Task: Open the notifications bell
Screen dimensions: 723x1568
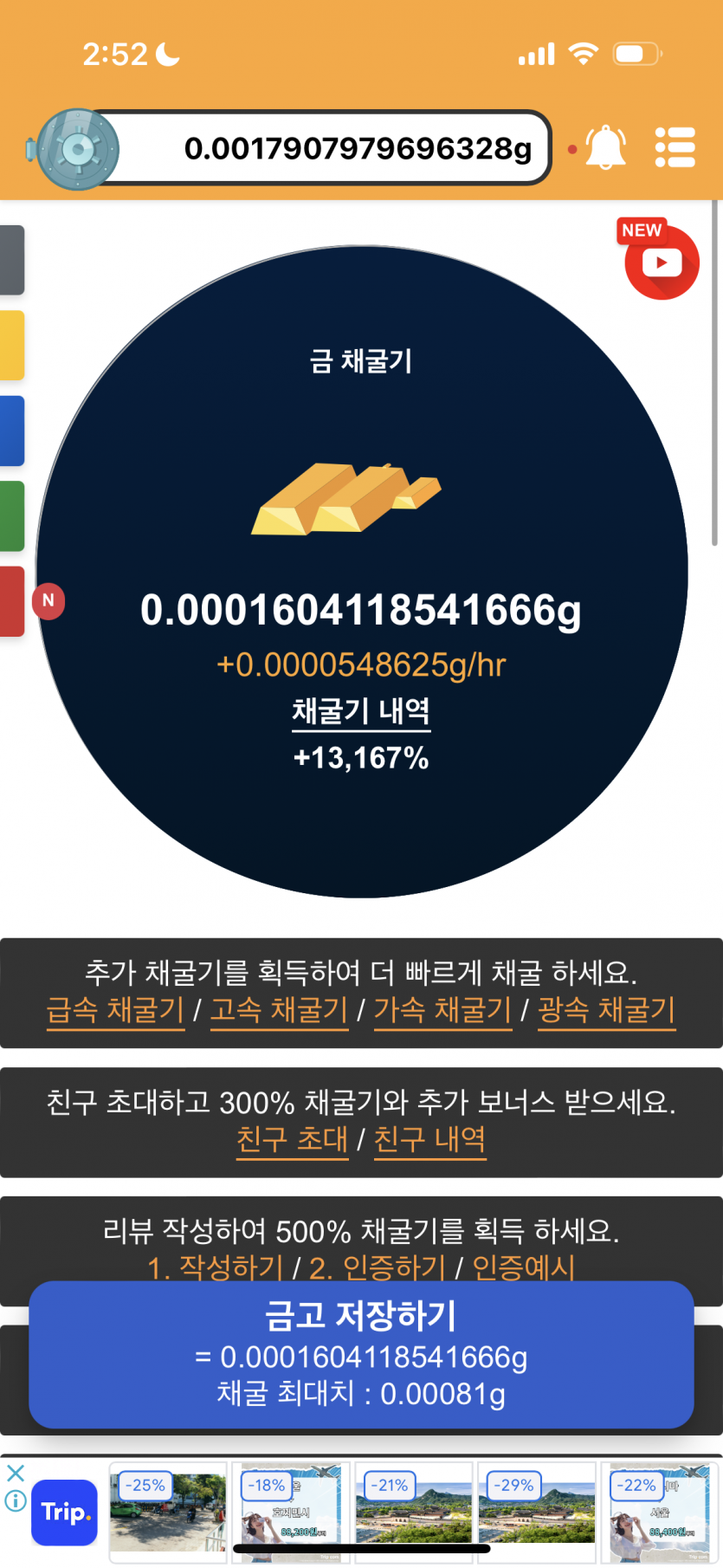Action: (605, 148)
